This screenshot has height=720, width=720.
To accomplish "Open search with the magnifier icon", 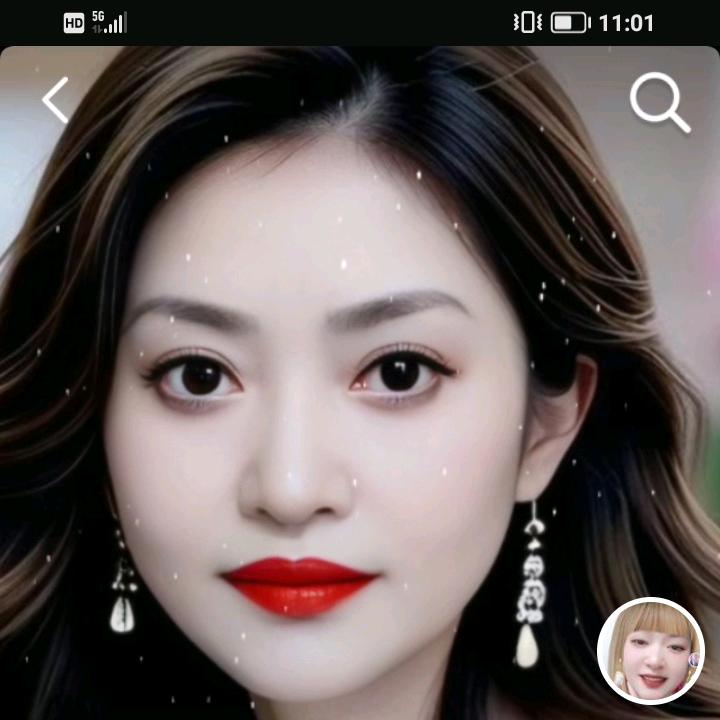I will click(660, 102).
